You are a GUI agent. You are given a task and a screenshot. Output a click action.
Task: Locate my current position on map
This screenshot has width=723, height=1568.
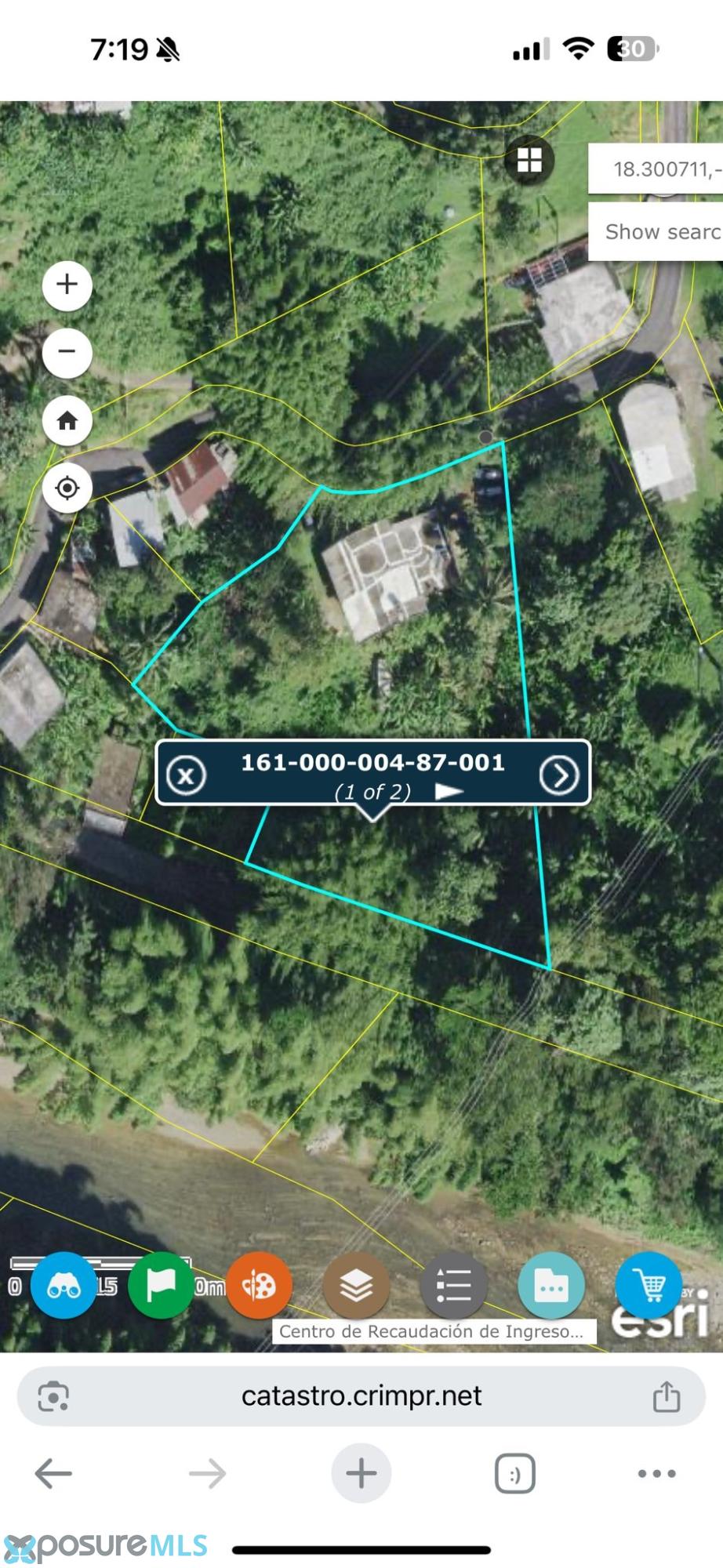click(67, 488)
